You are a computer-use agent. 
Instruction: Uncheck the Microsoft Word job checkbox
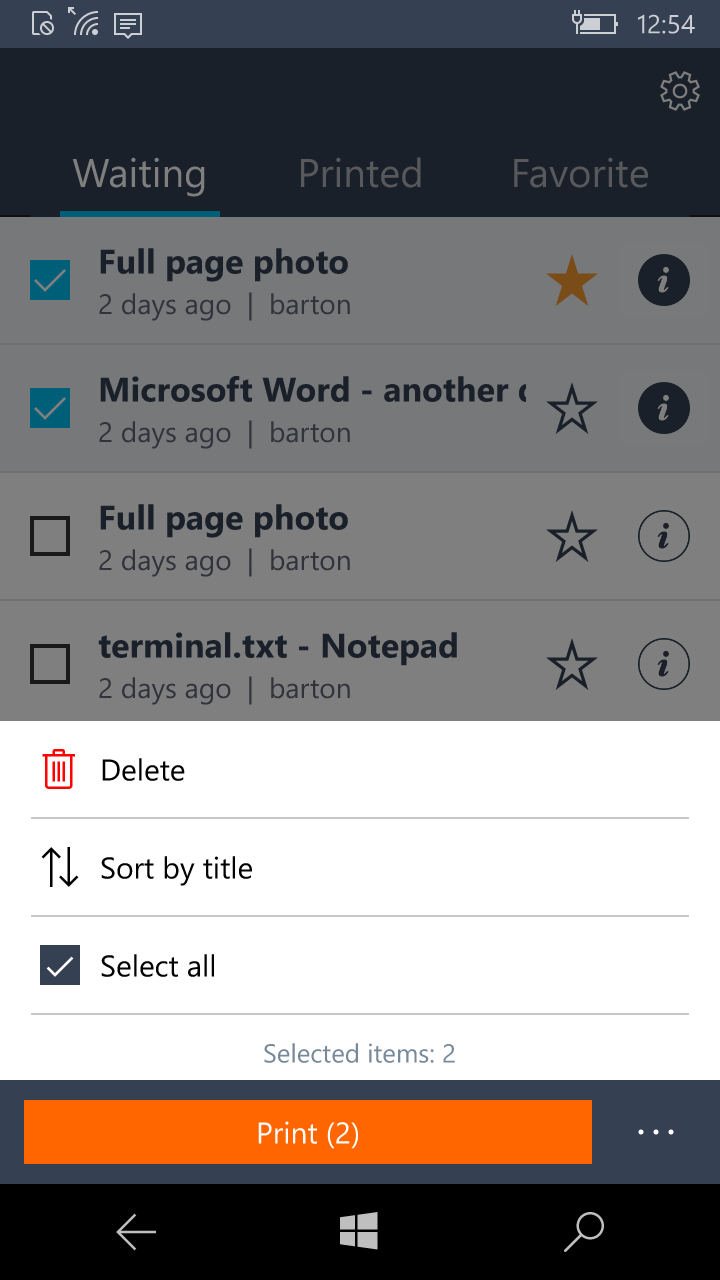coord(50,408)
